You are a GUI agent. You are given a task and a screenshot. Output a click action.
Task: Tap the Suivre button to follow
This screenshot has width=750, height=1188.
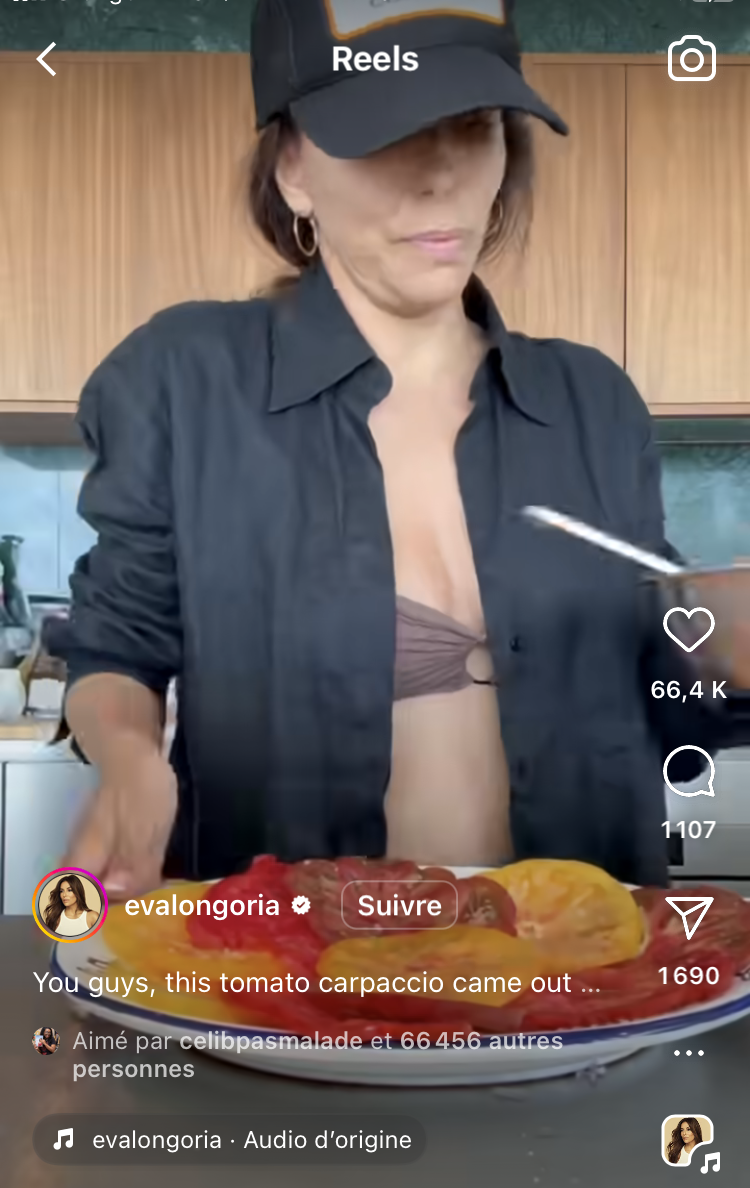point(399,906)
